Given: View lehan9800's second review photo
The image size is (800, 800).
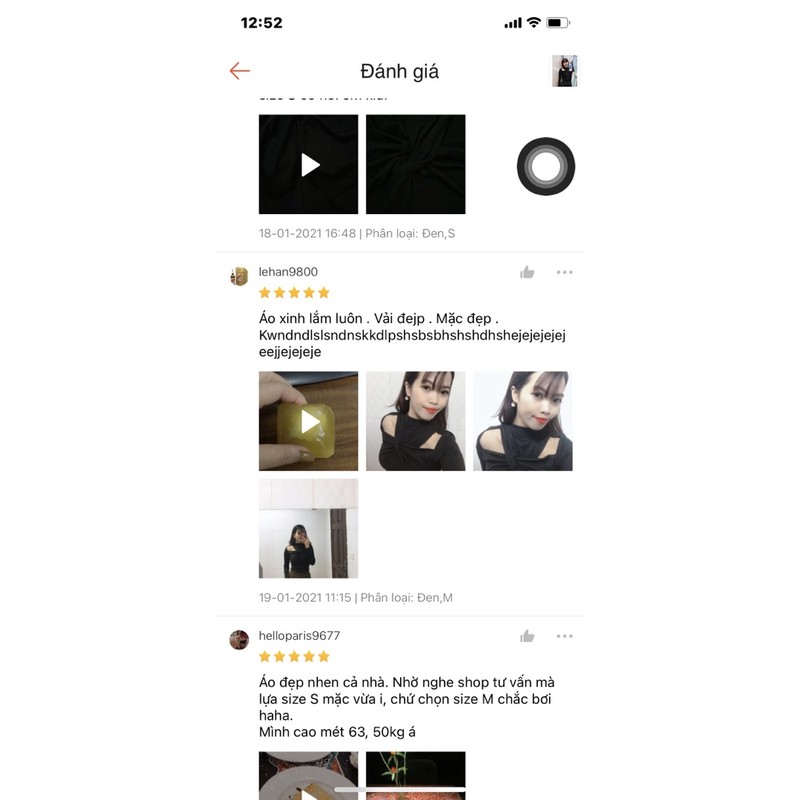Looking at the screenshot, I should pyautogui.click(x=415, y=421).
